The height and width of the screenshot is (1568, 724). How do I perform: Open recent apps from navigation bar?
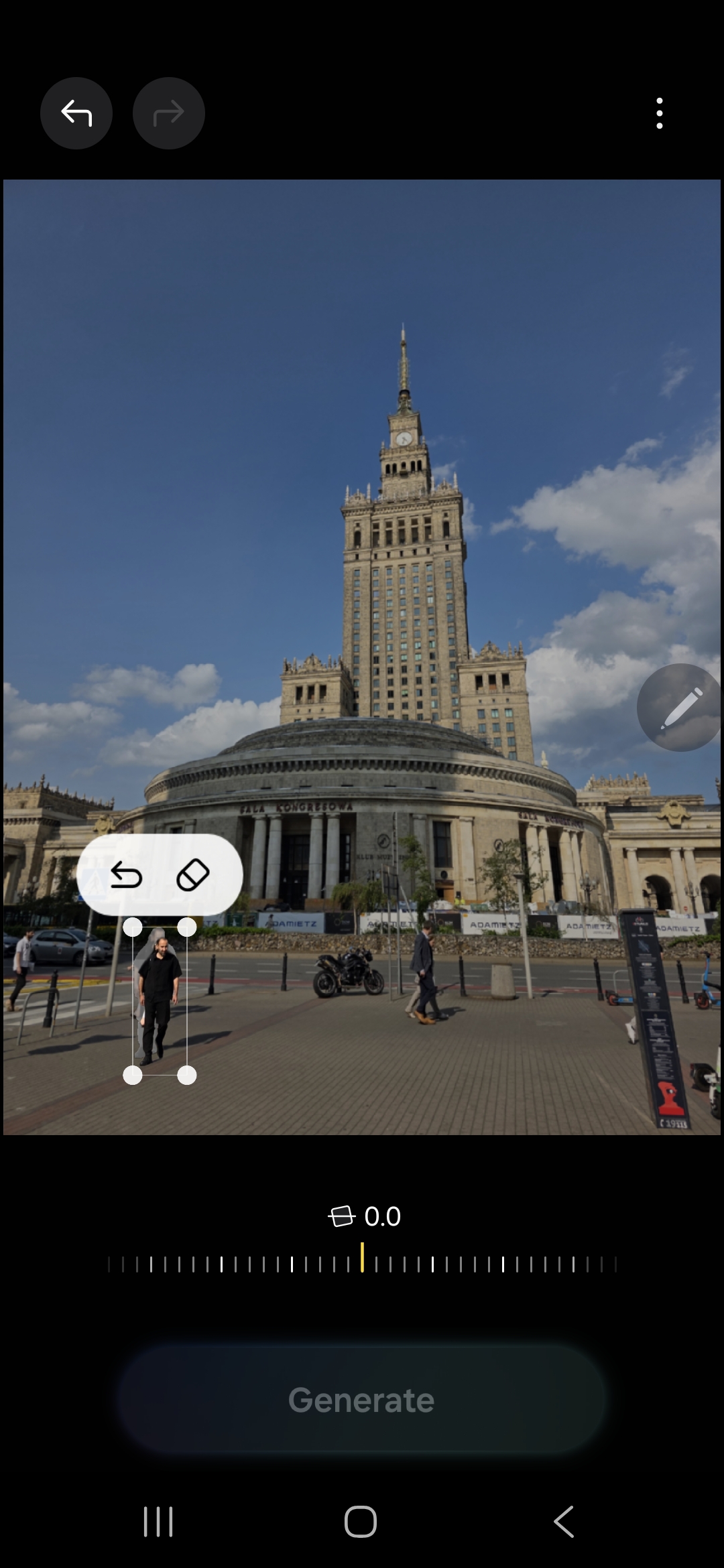[x=159, y=1521]
